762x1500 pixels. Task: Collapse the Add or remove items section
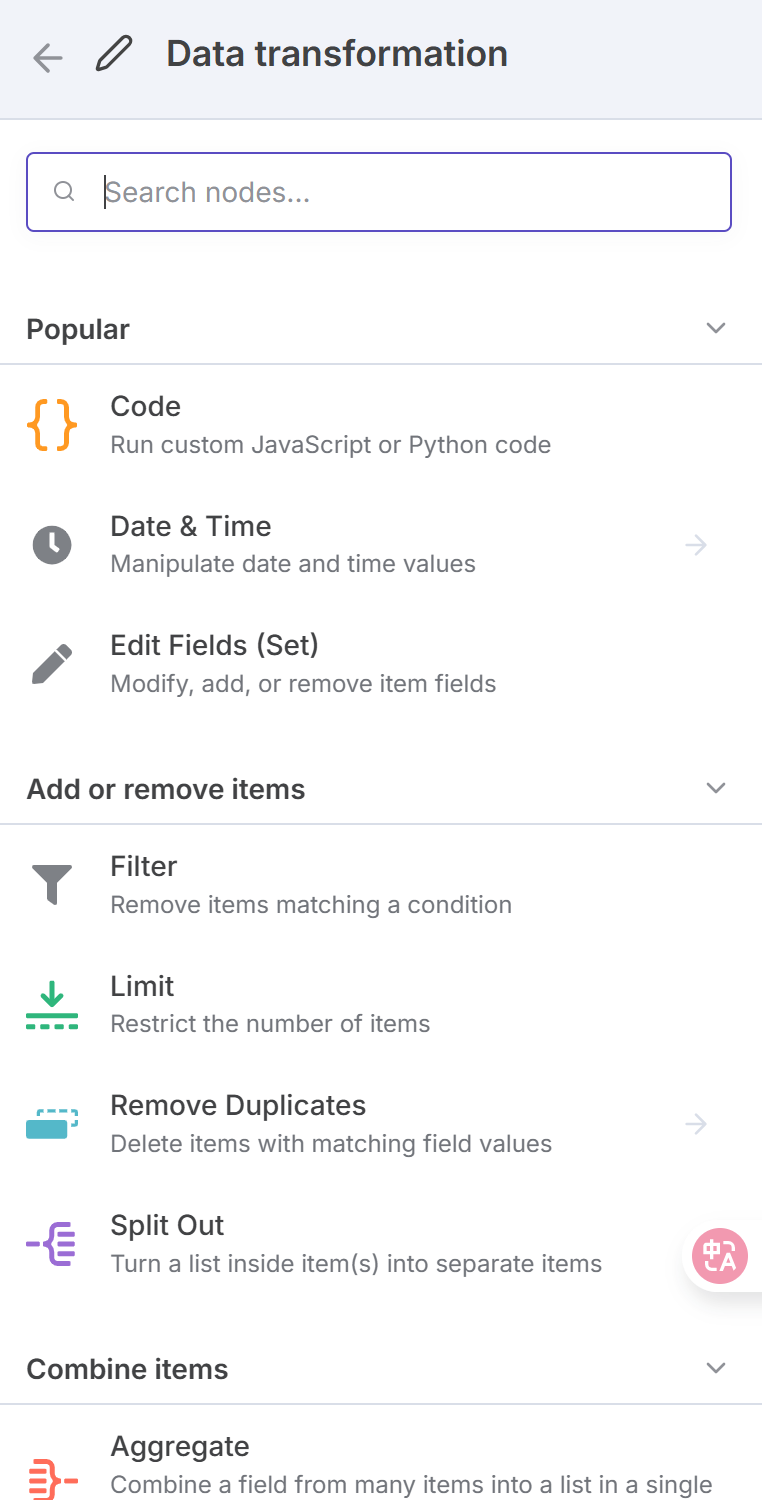(715, 788)
